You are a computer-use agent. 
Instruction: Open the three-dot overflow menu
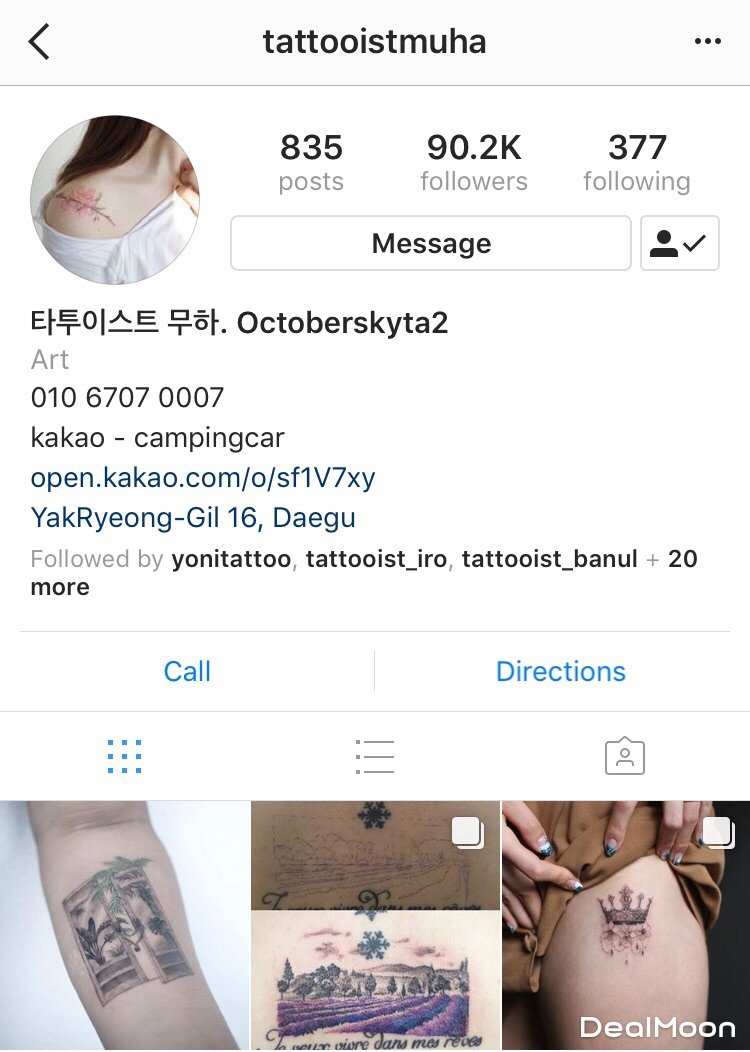point(707,42)
